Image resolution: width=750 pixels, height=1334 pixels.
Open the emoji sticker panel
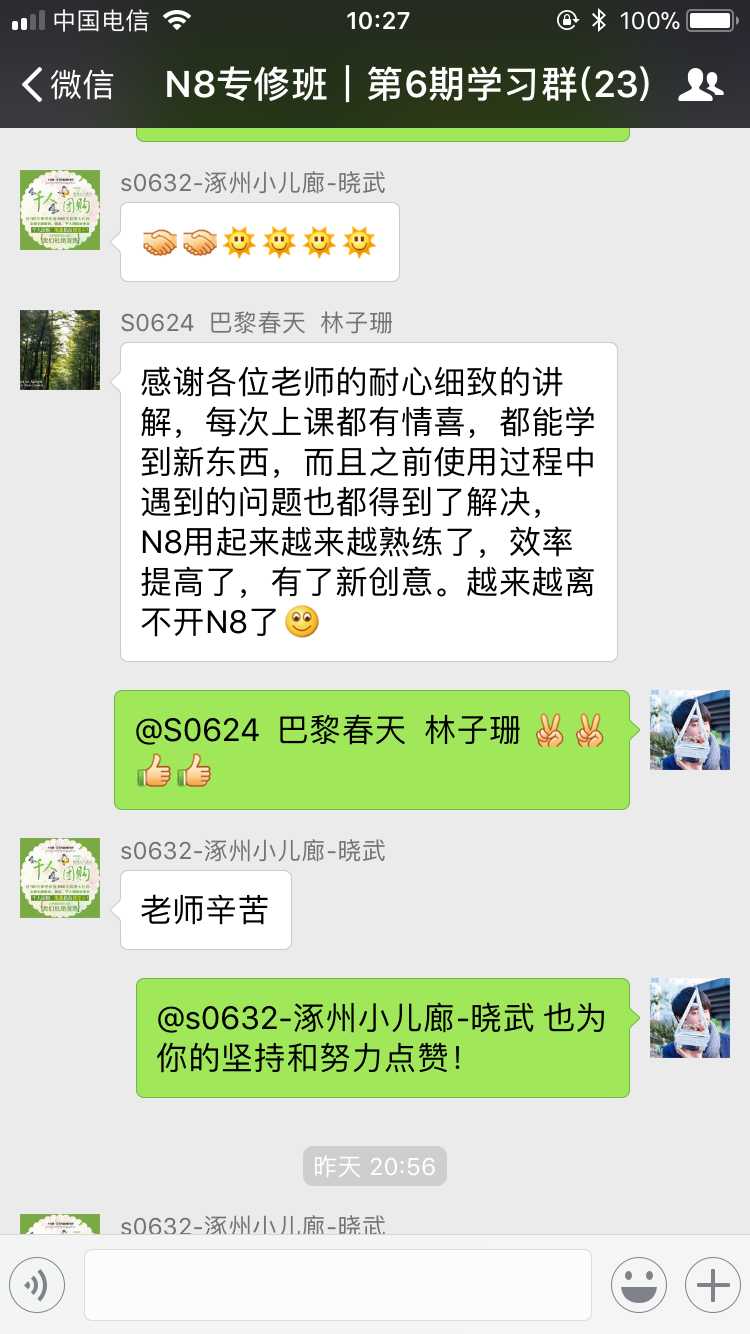point(639,1284)
